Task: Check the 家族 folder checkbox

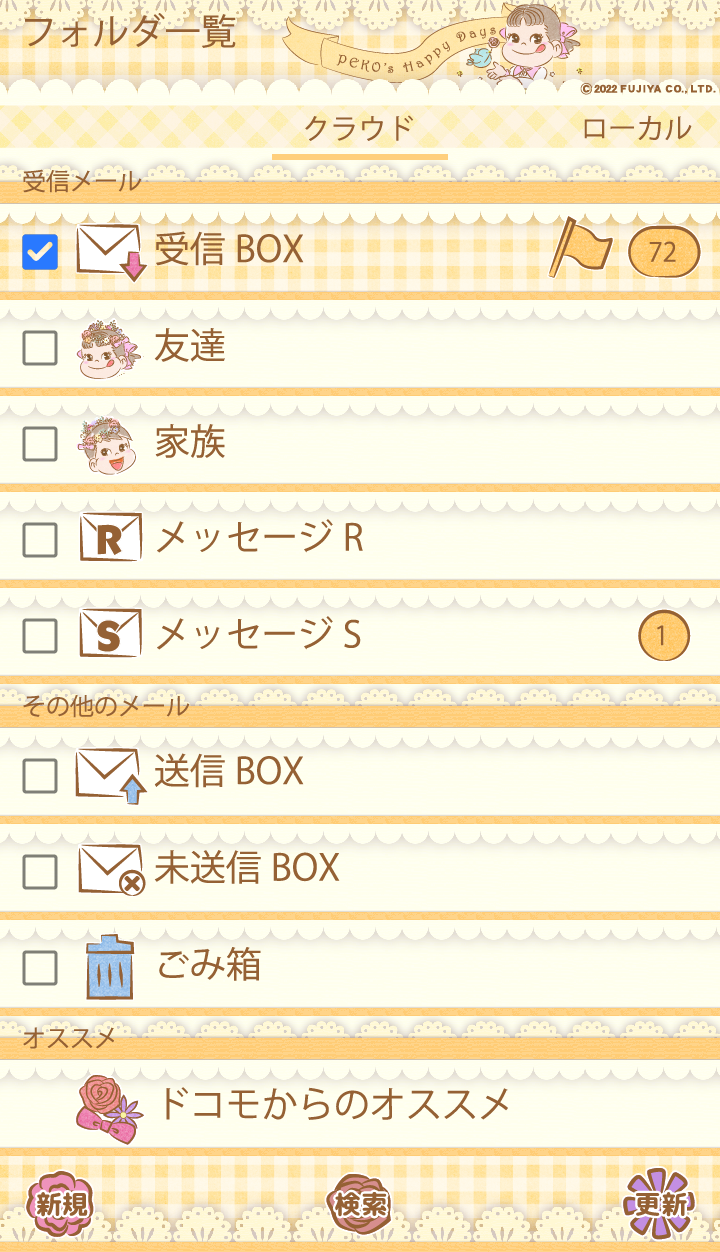Action: click(40, 444)
